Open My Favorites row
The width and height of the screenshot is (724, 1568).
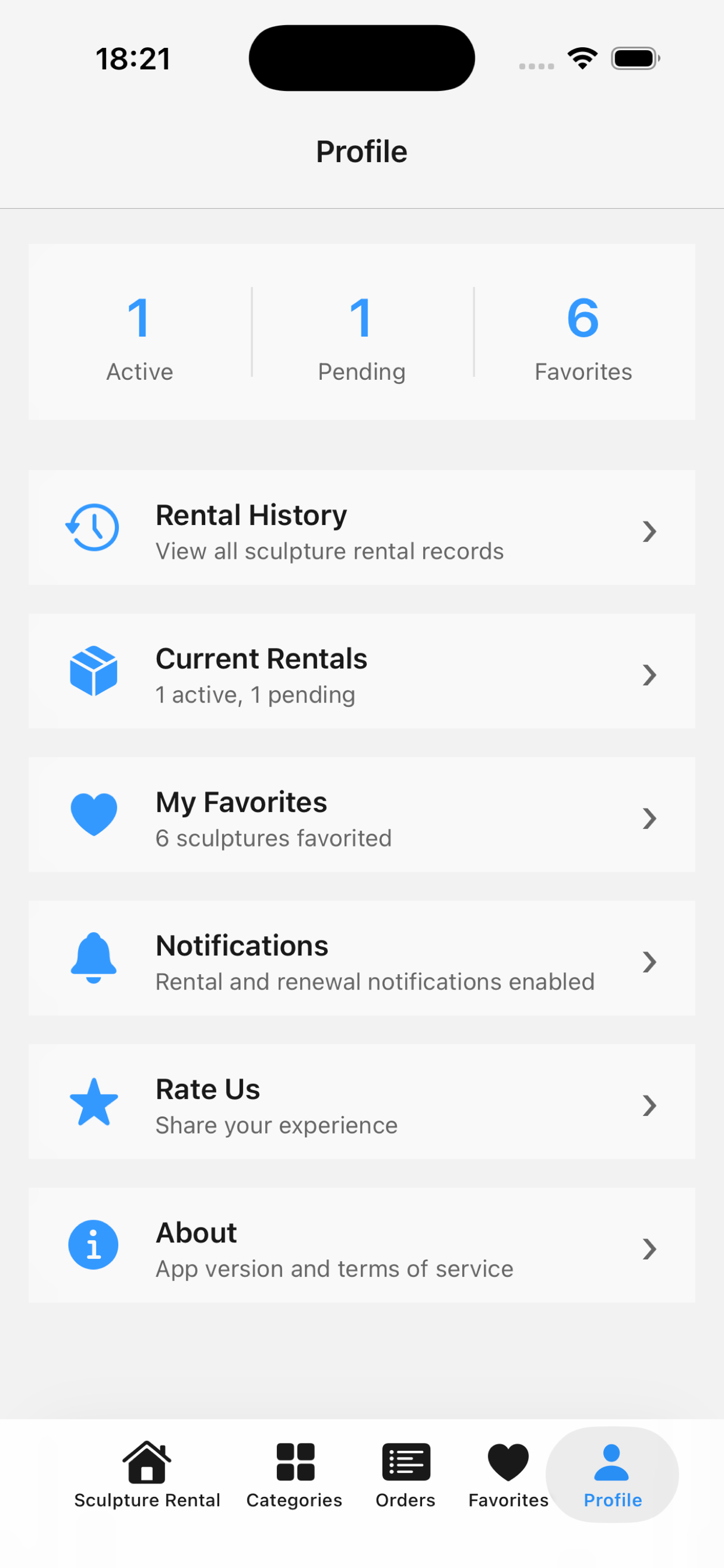click(x=362, y=814)
